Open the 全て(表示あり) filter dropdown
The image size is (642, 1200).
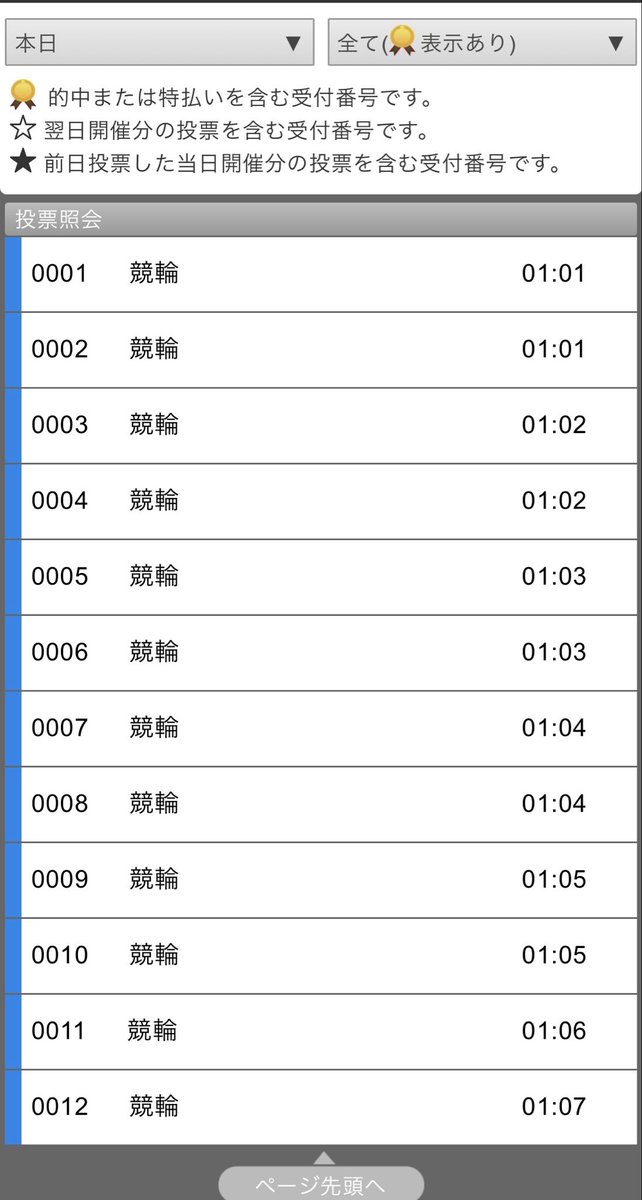(482, 43)
